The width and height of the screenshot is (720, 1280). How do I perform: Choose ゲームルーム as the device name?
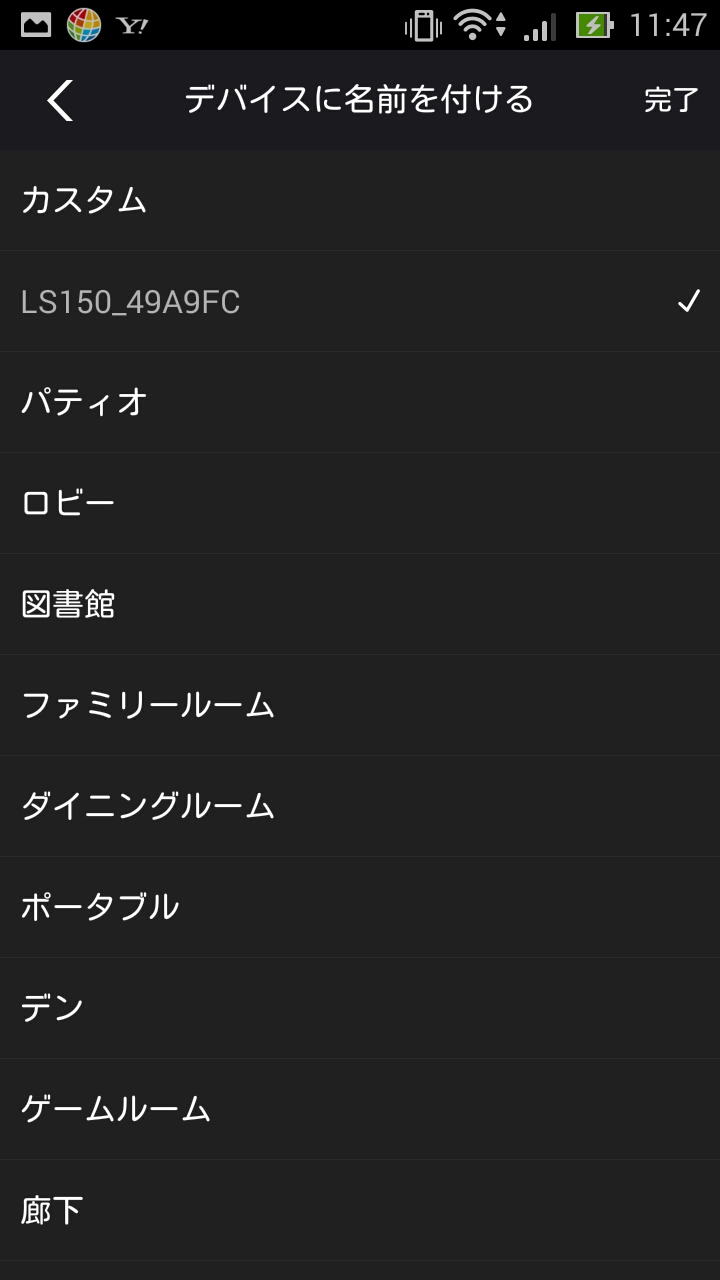[x=116, y=1109]
